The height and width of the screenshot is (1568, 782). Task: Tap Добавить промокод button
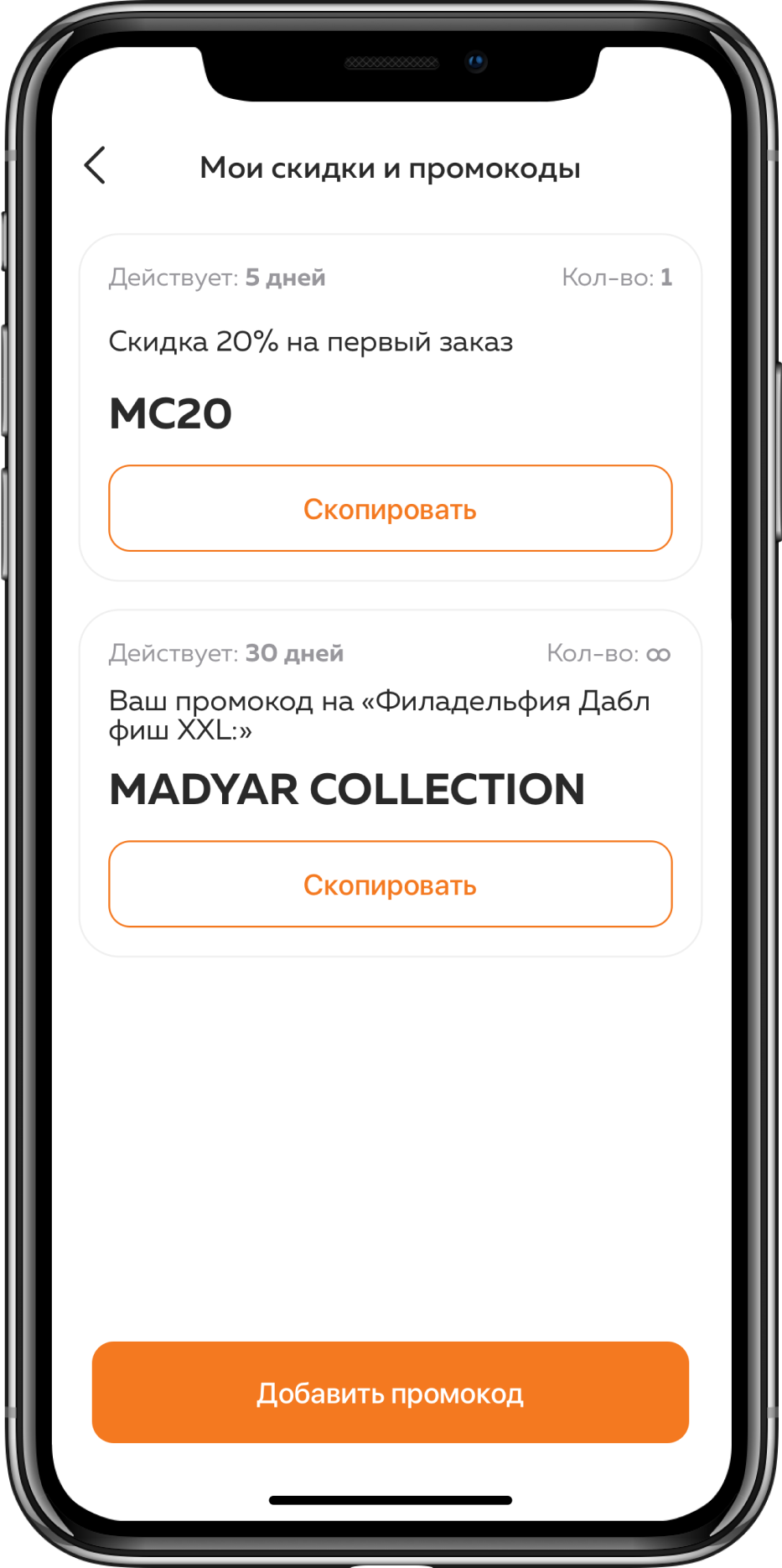point(390,1393)
